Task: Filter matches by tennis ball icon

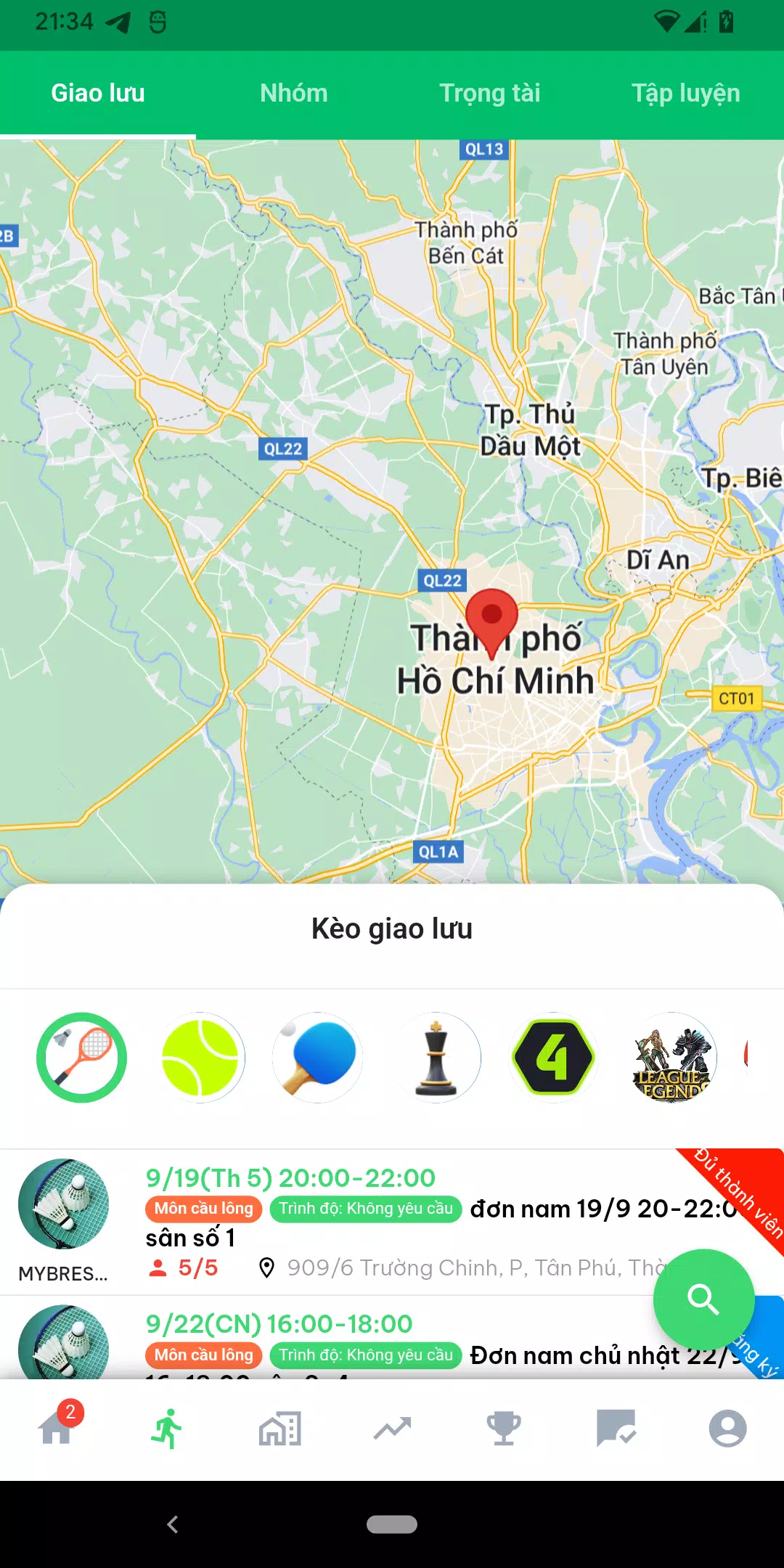Action: pyautogui.click(x=200, y=1058)
